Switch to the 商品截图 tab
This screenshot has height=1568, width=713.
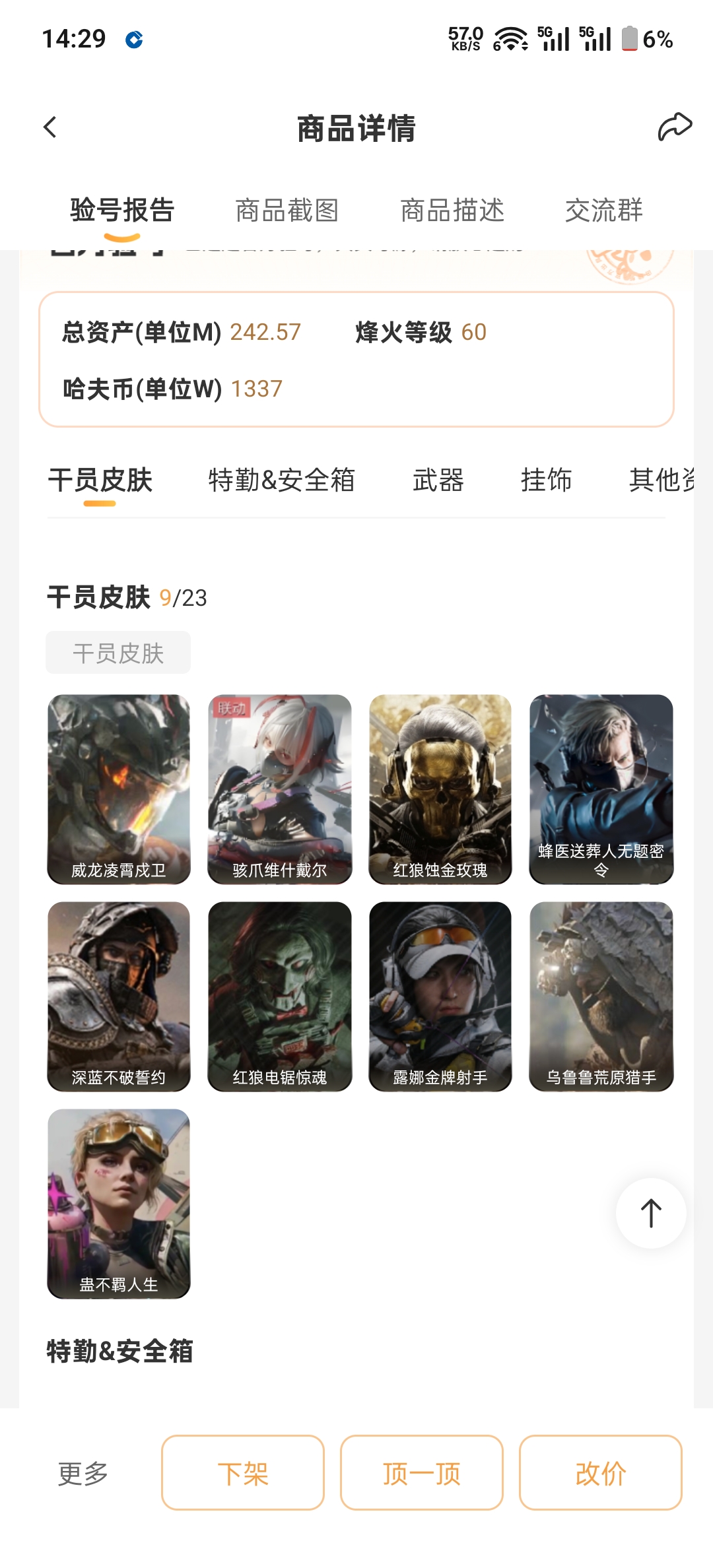(x=287, y=211)
